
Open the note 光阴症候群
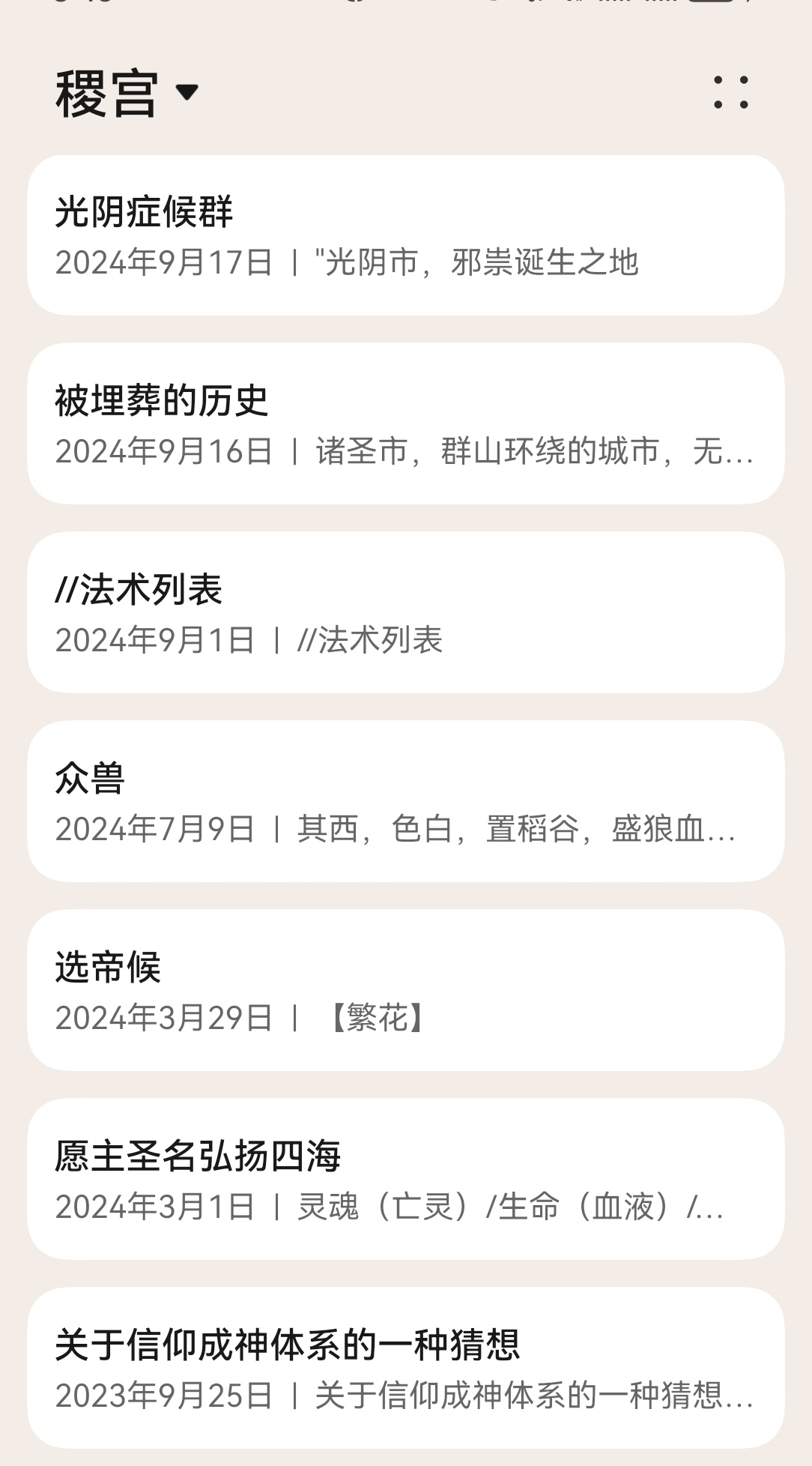pos(405,235)
